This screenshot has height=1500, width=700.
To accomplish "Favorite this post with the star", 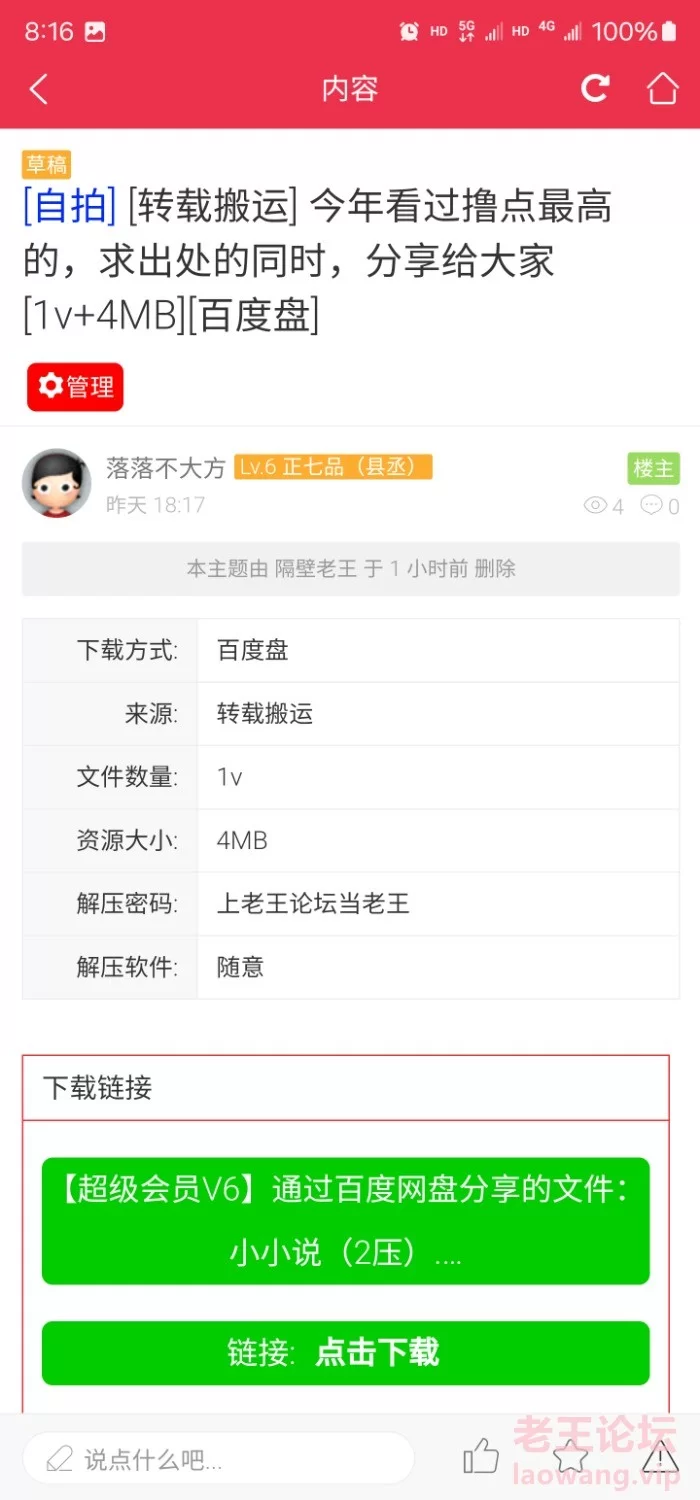I will point(570,1457).
